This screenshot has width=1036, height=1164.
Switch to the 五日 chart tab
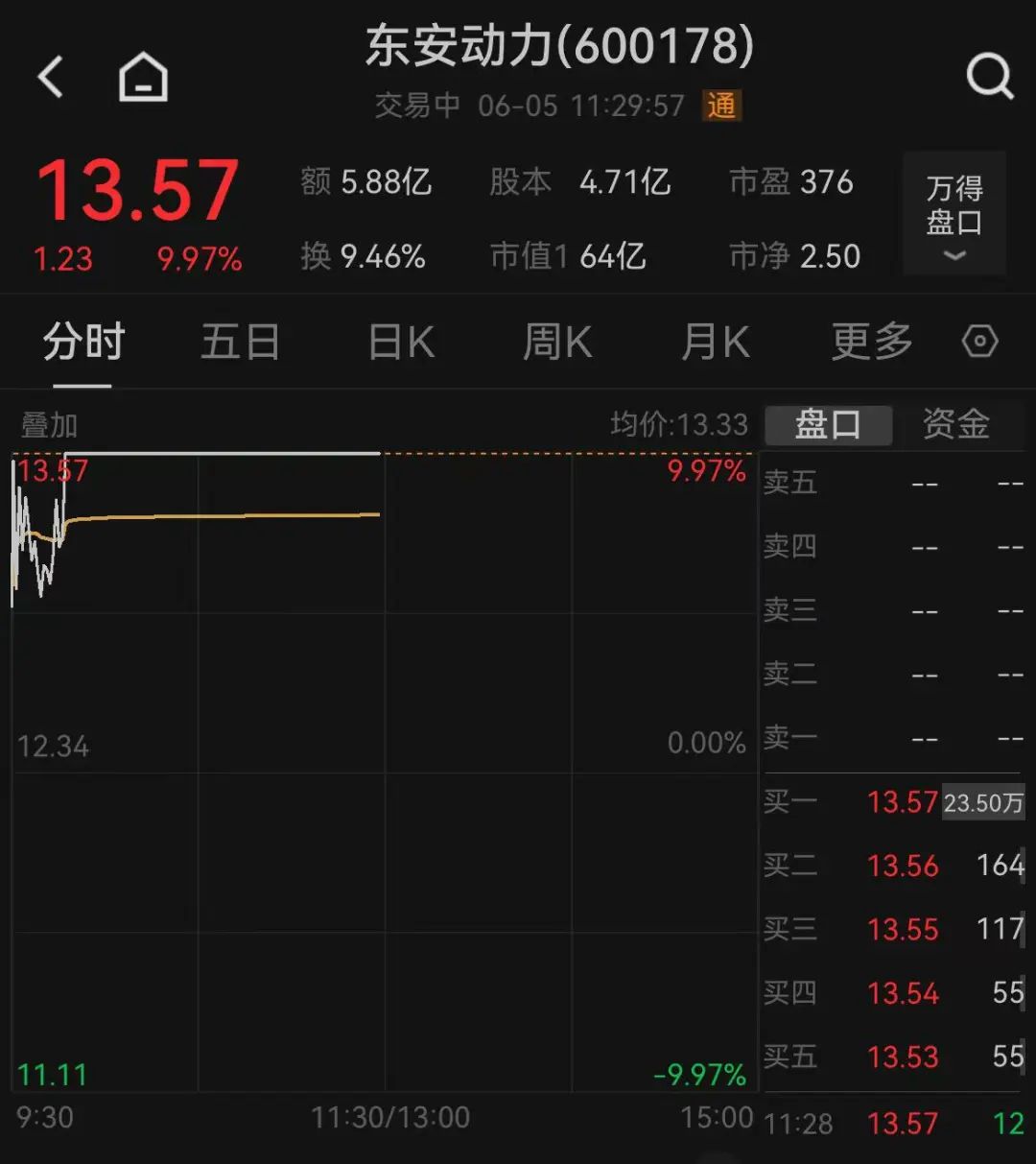(240, 342)
